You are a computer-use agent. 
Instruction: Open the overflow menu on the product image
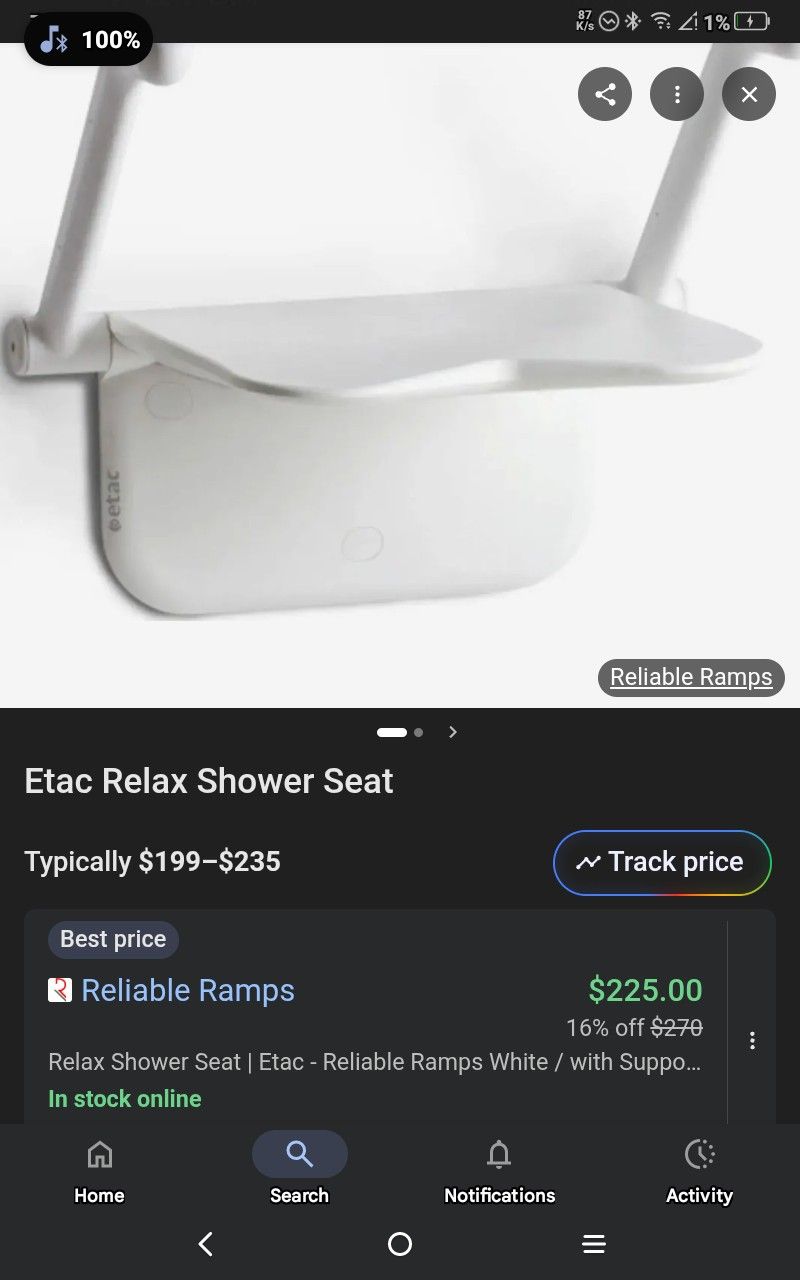(x=677, y=94)
